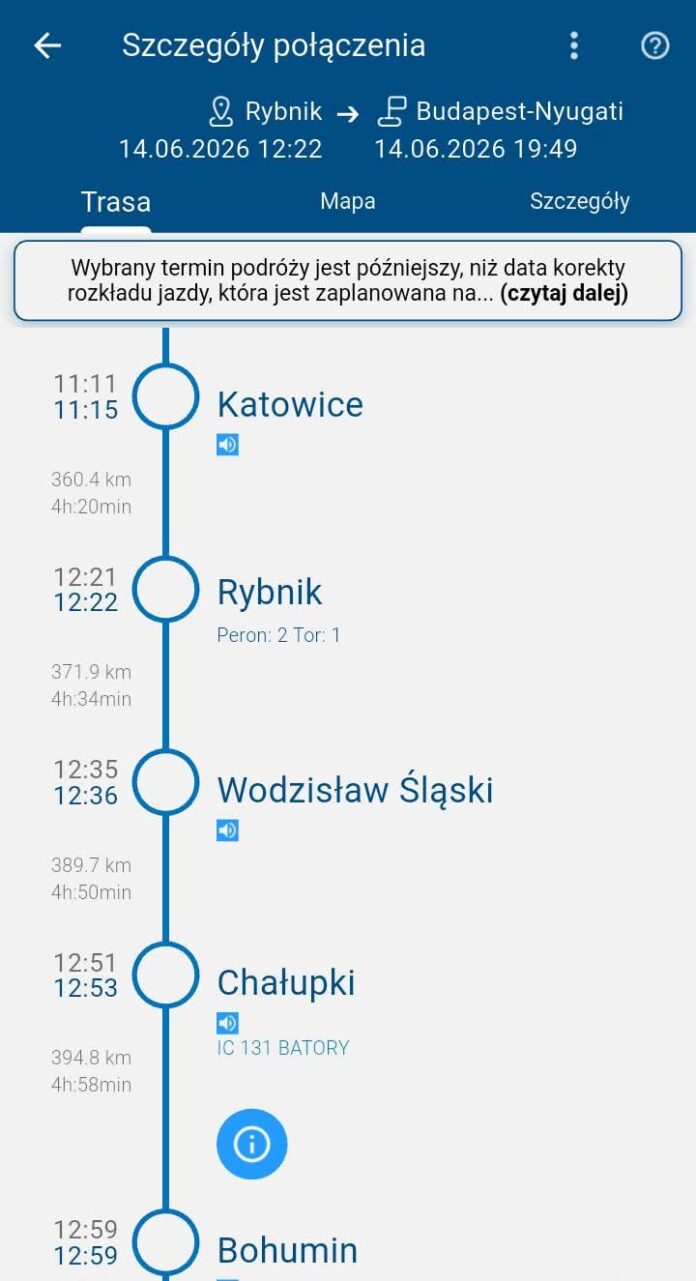Tap the speaker icon under Katowice
This screenshot has height=1281, width=696.
[228, 445]
